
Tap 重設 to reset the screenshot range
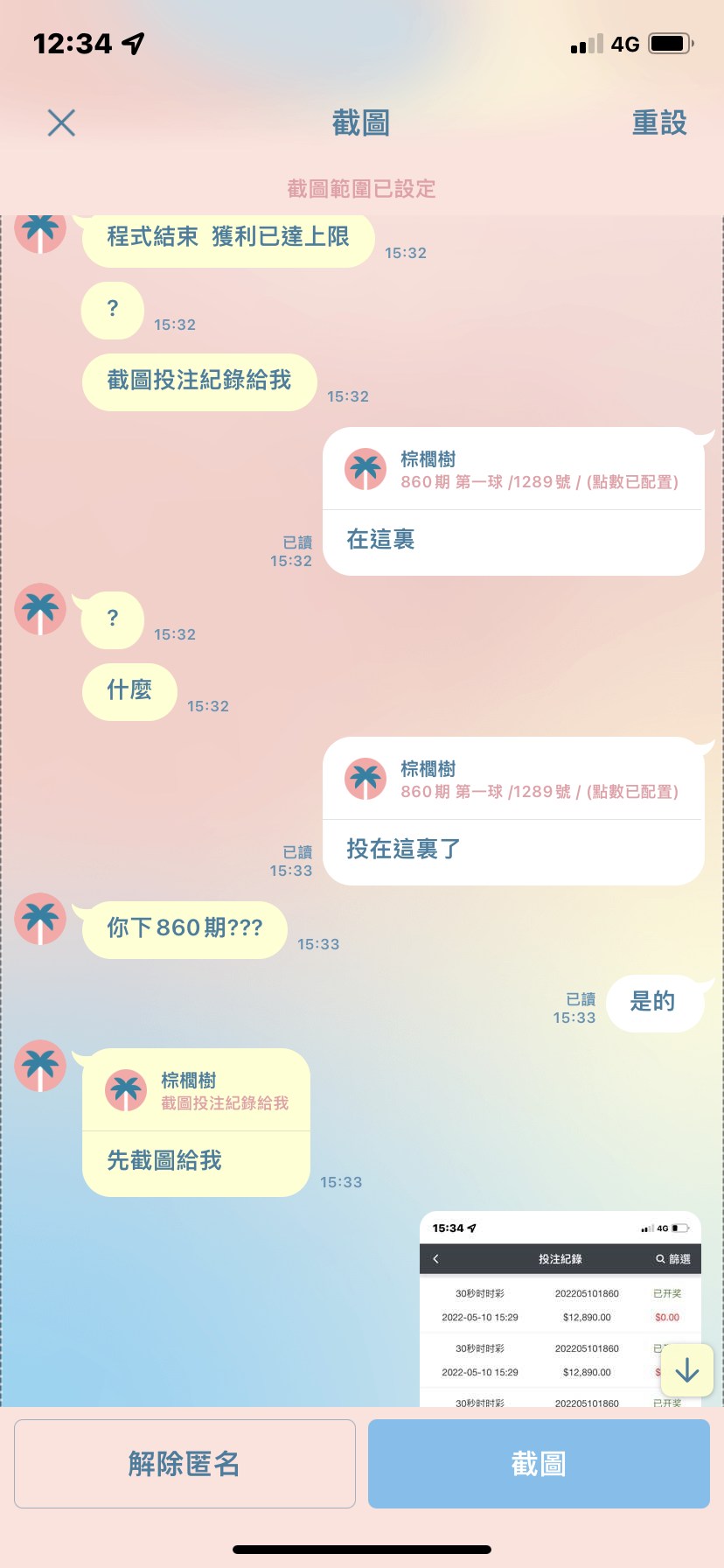(x=659, y=122)
